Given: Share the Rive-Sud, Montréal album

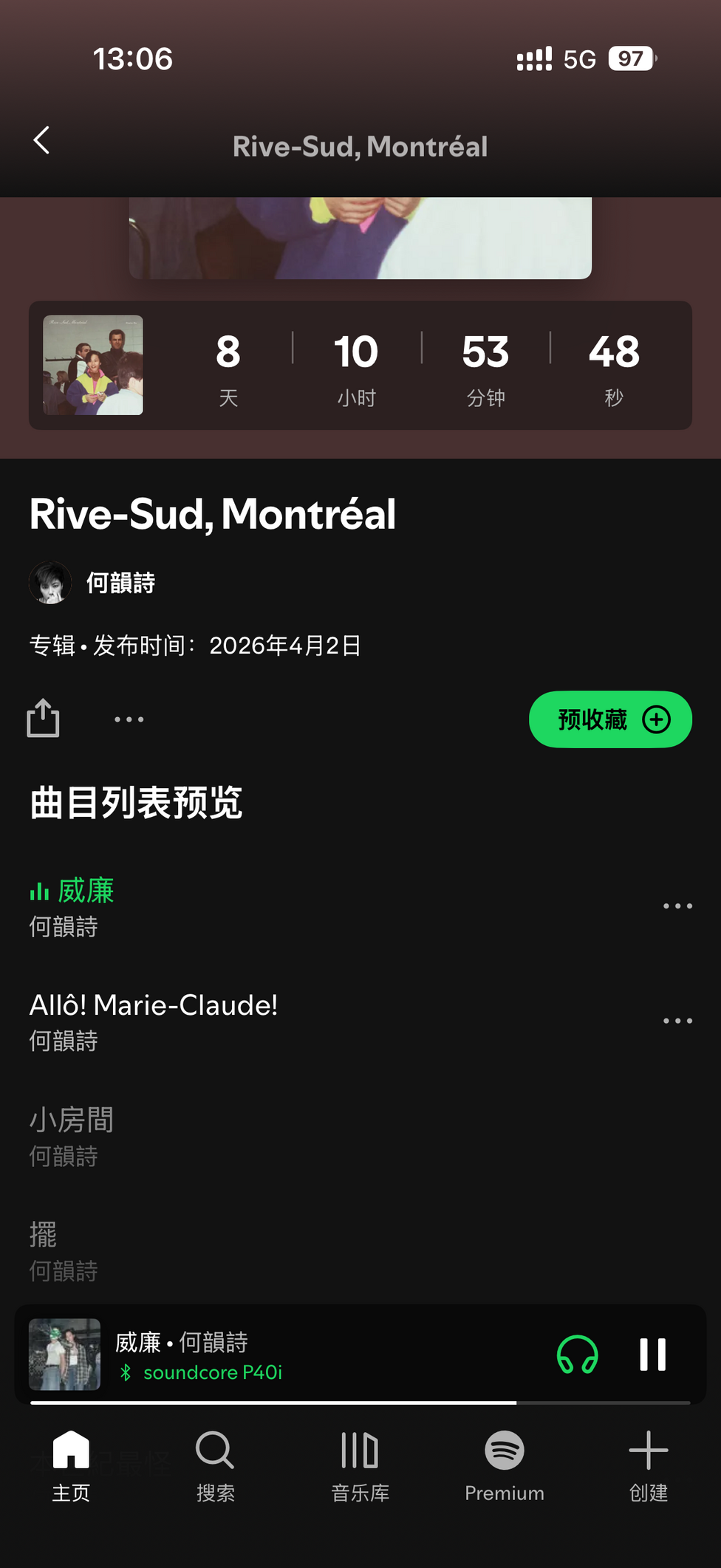Looking at the screenshot, I should (43, 719).
